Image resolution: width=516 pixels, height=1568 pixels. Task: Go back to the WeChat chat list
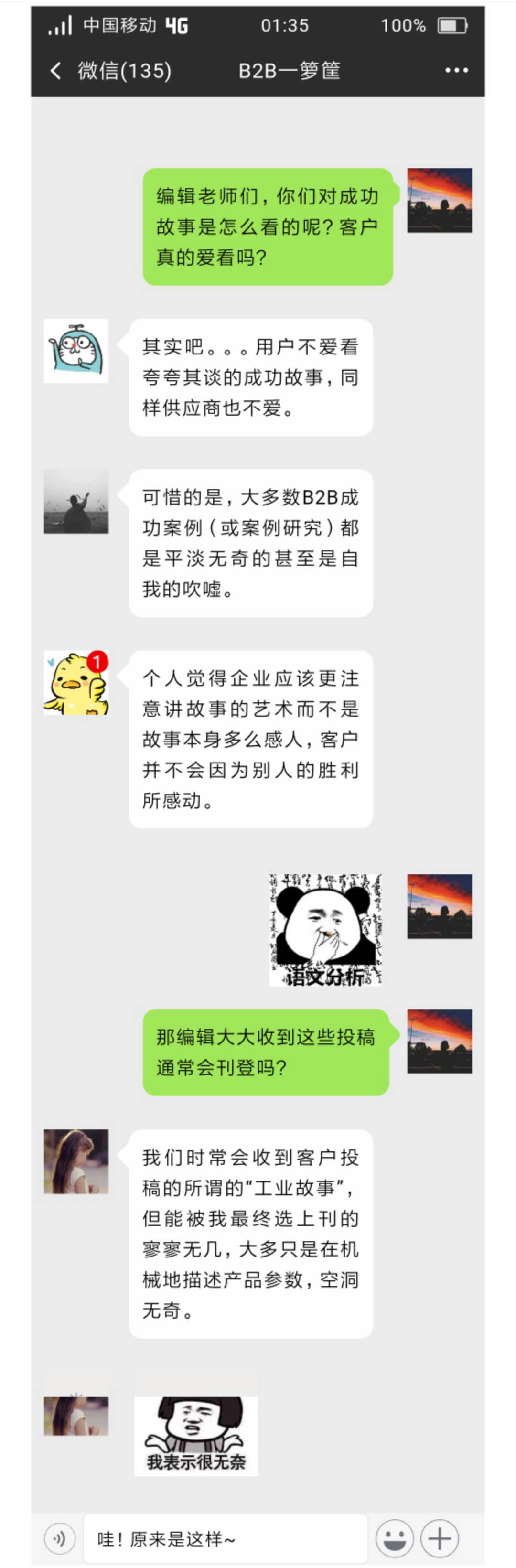click(56, 71)
